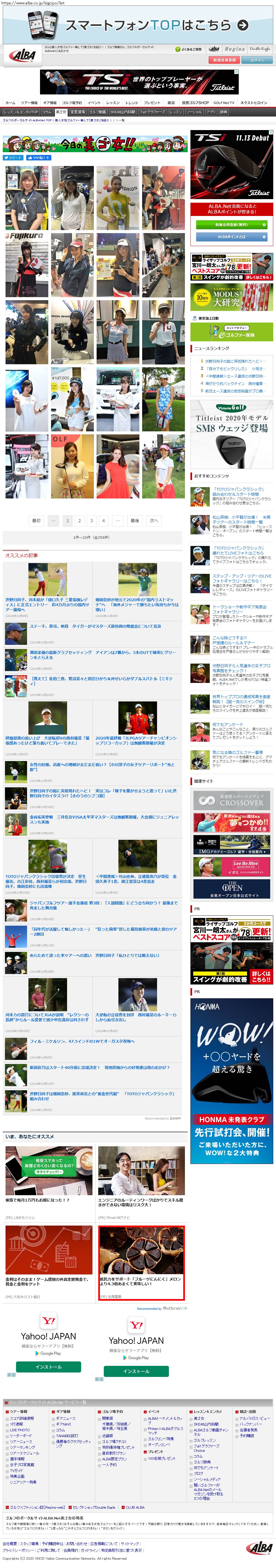This screenshot has width=276, height=1568.
Task: Go to 次へ next page
Action: click(x=154, y=521)
